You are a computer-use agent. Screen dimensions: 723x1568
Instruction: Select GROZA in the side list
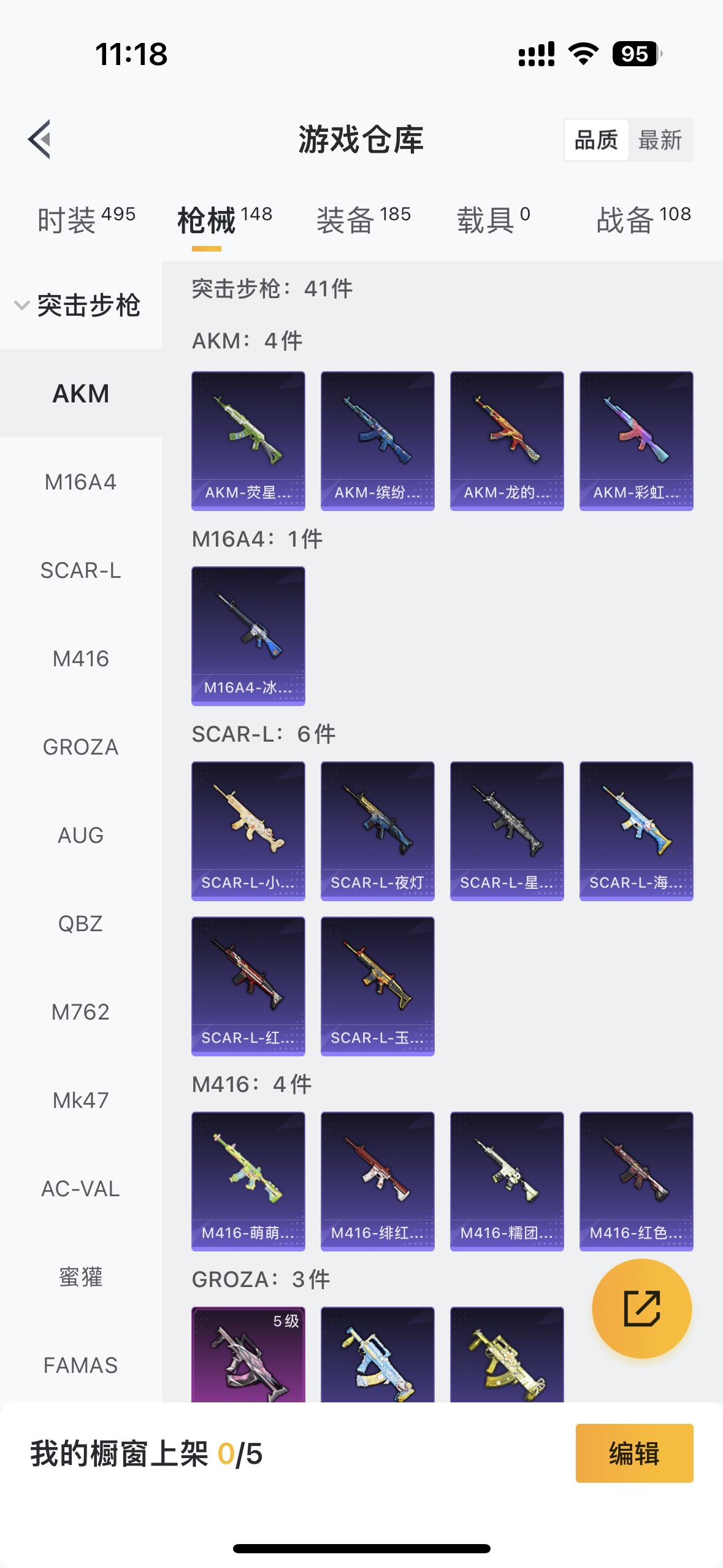click(x=81, y=747)
